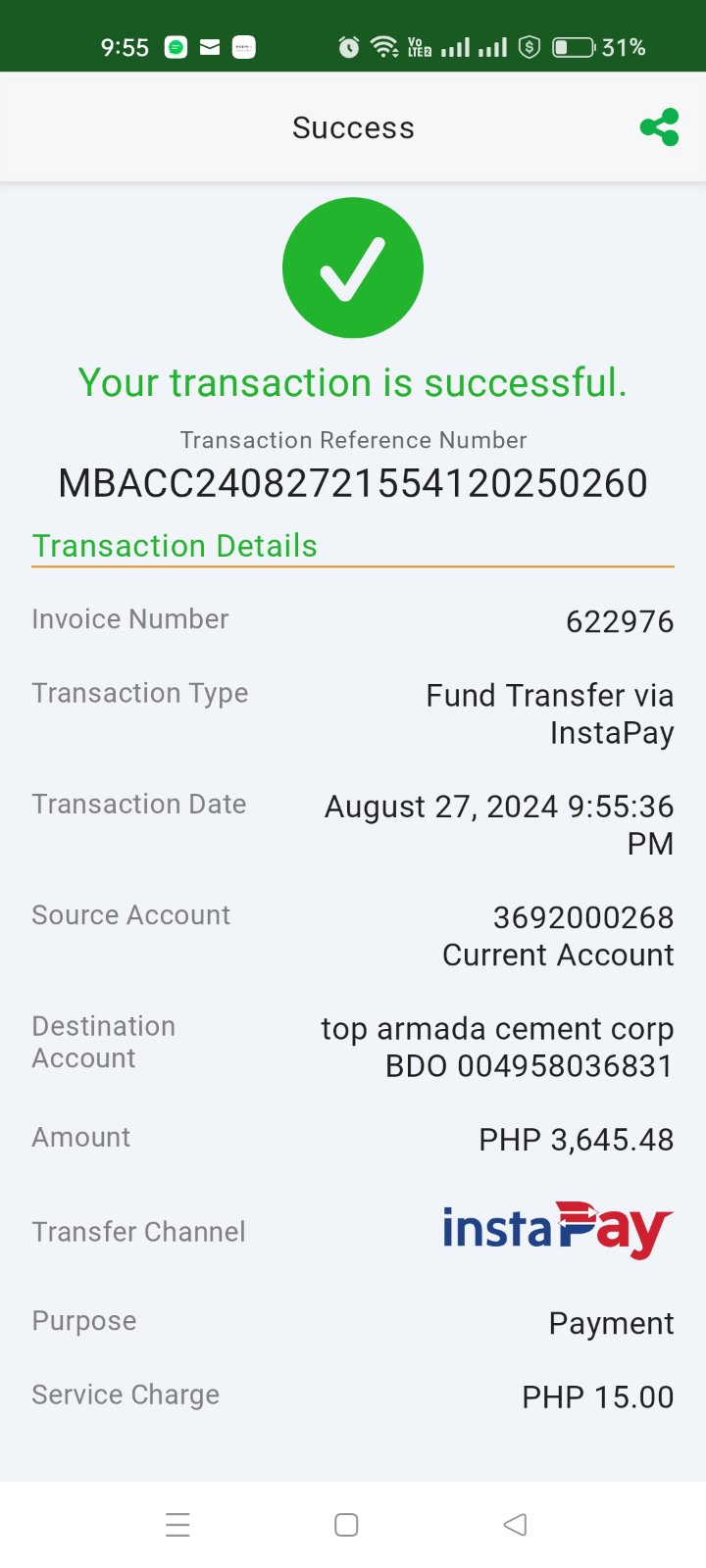Image resolution: width=706 pixels, height=1568 pixels.
Task: Open recent apps from the navigation bar
Action: tap(177, 1524)
